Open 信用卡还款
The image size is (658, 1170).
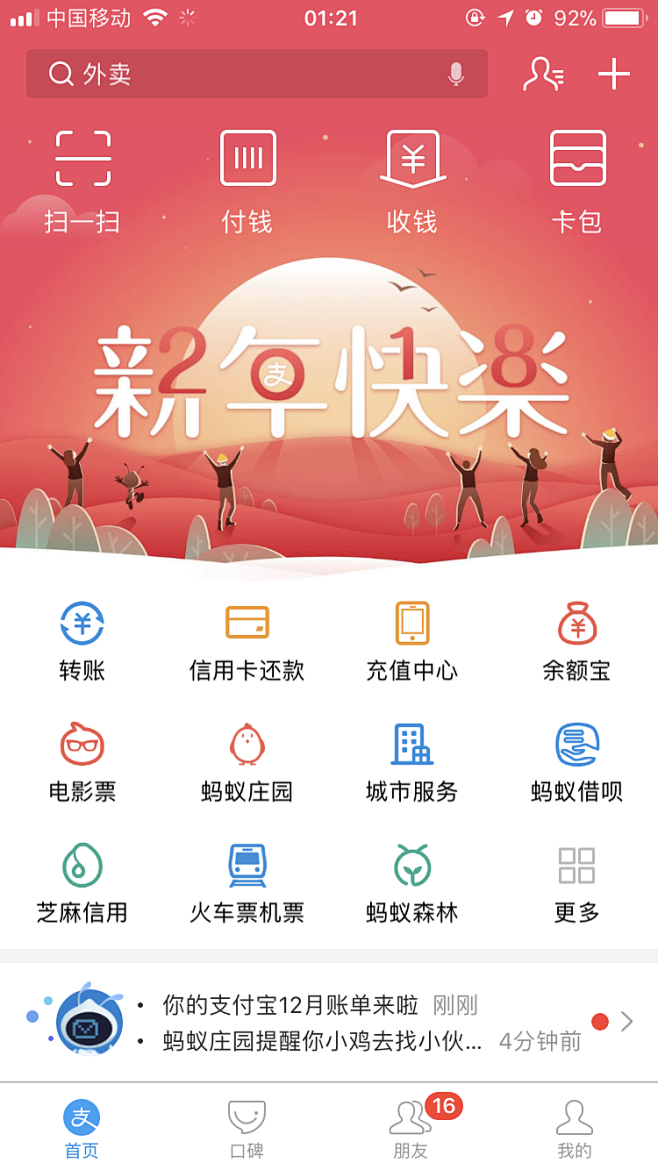click(x=247, y=641)
